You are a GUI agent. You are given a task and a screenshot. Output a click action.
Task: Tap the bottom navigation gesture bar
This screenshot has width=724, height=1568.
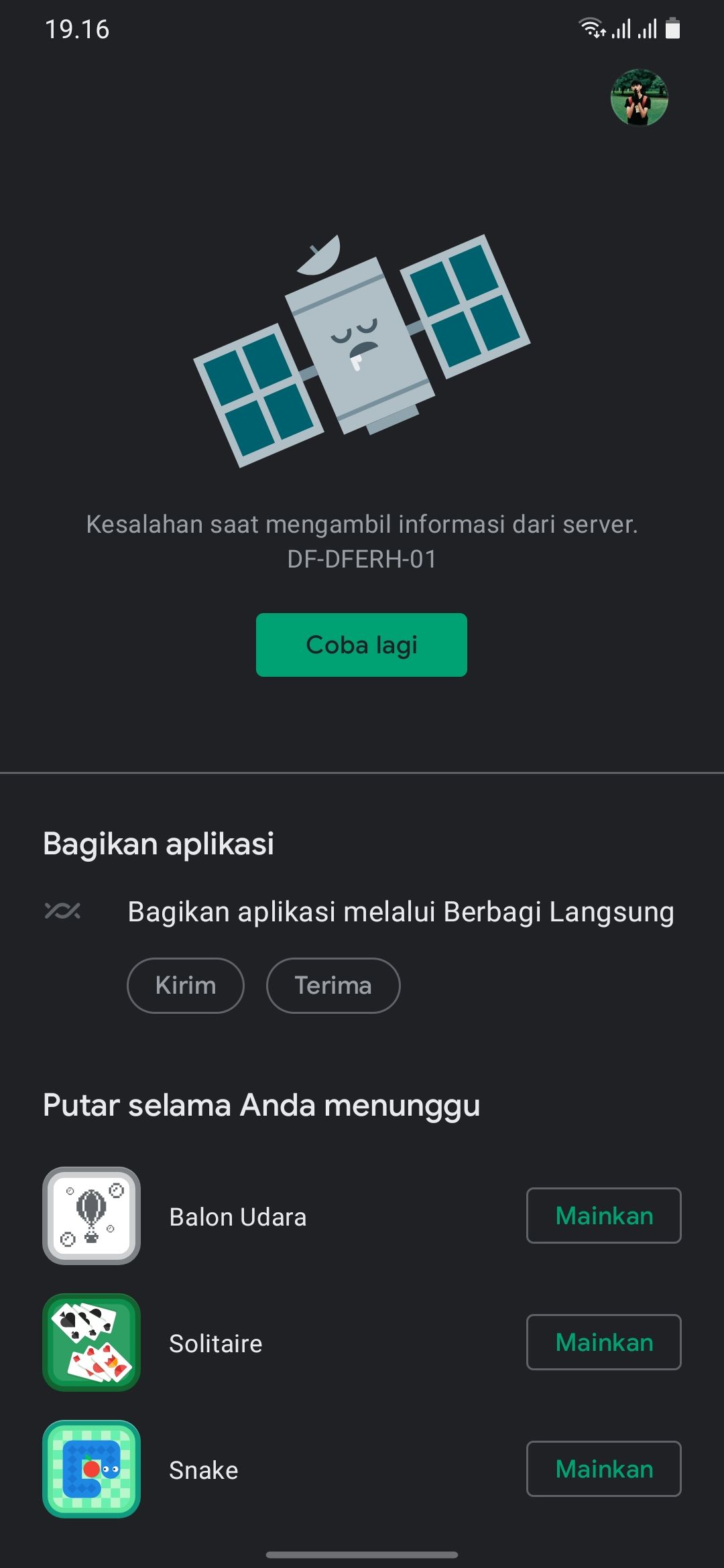click(x=362, y=1552)
